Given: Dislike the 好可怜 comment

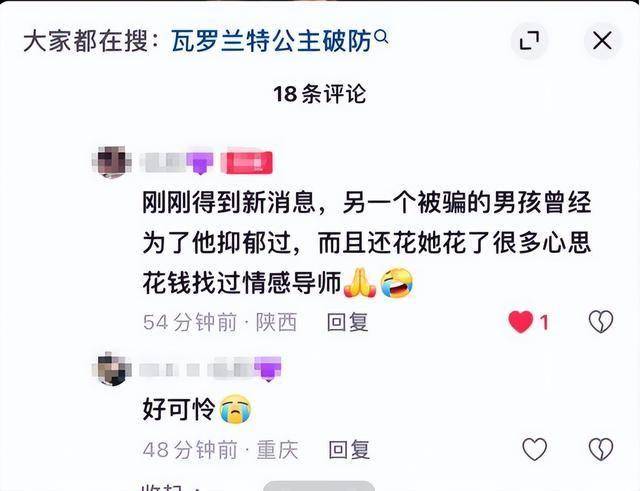Looking at the screenshot, I should (x=600, y=449).
